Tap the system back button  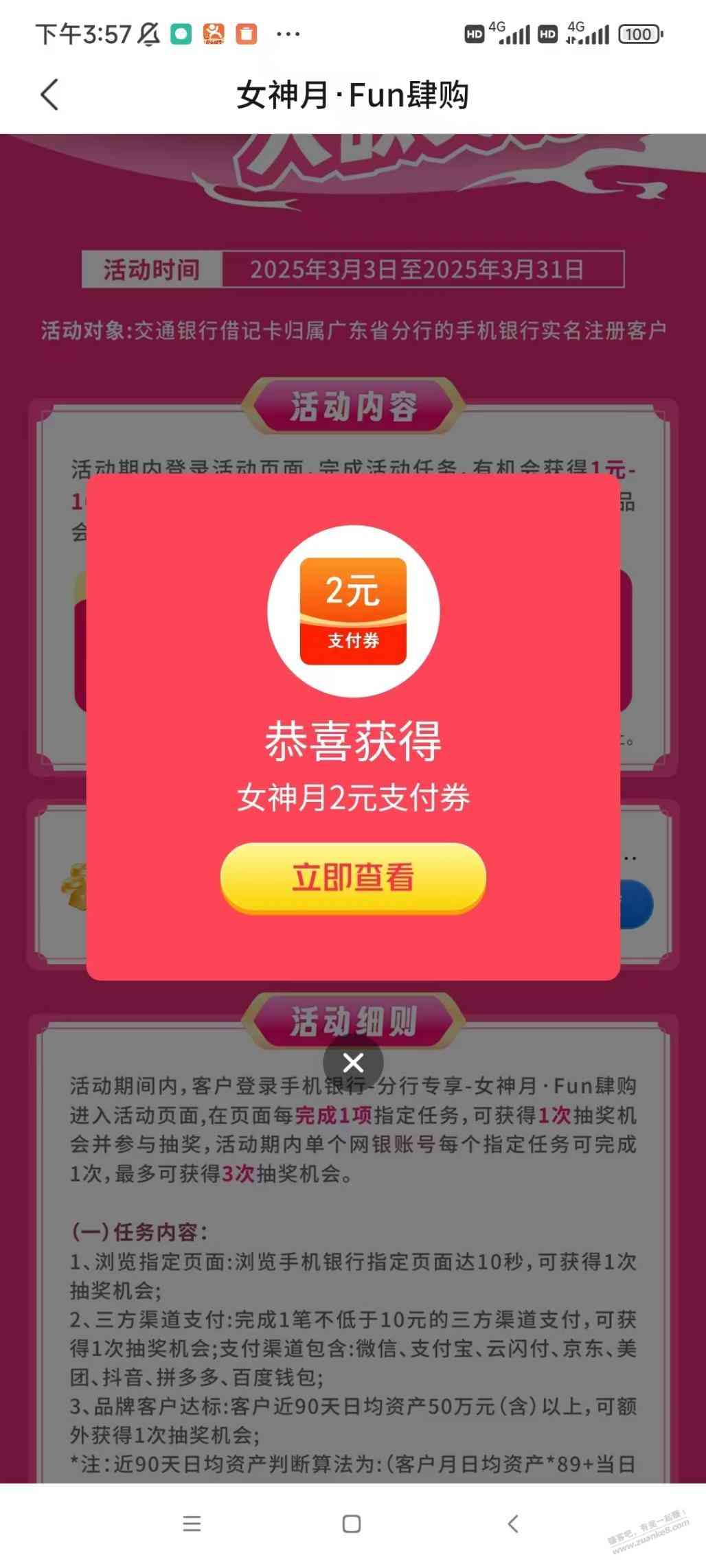tap(512, 1524)
